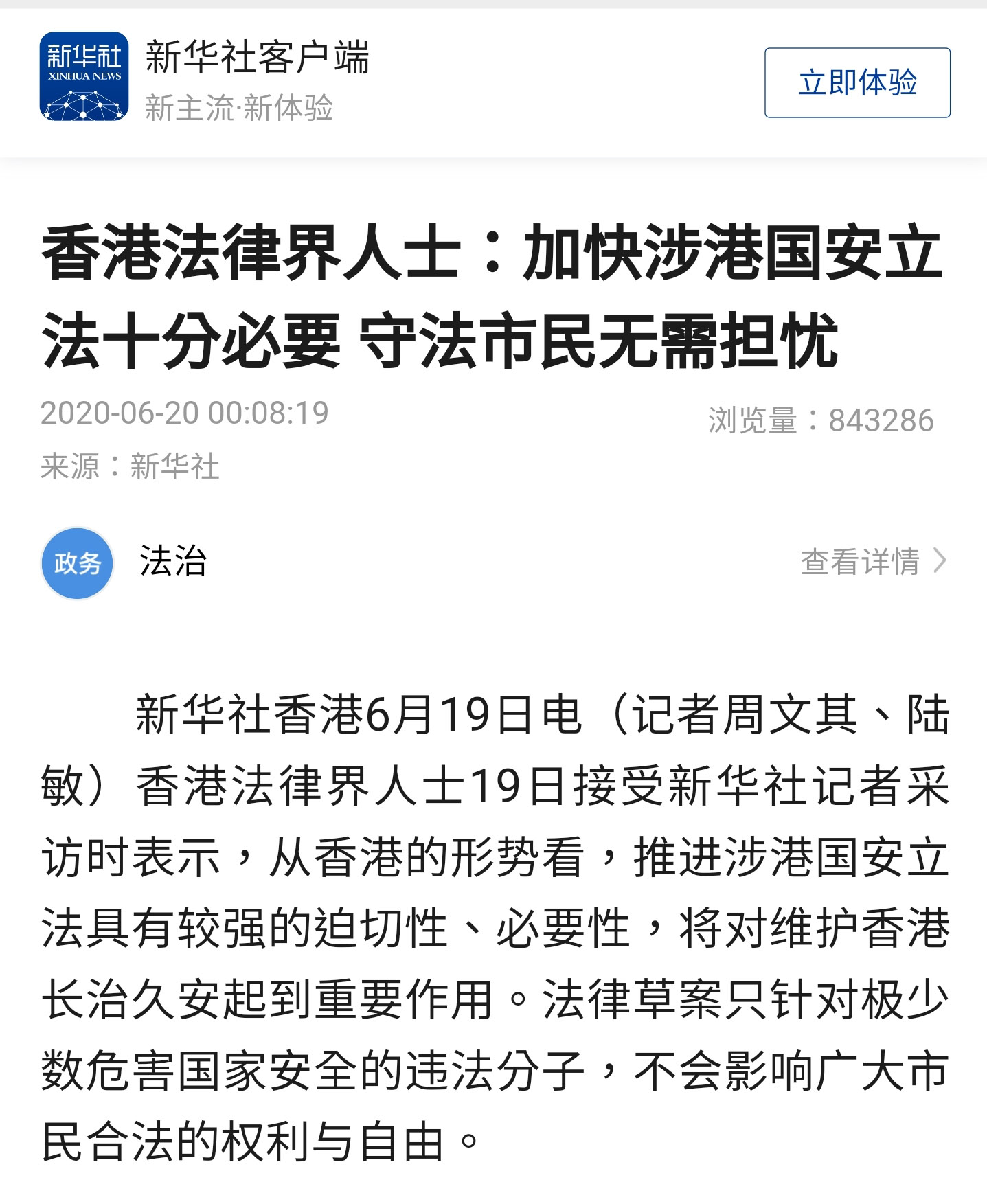Open the 法治 政务 account row
Viewport: 987px width, 1204px height.
(172, 561)
